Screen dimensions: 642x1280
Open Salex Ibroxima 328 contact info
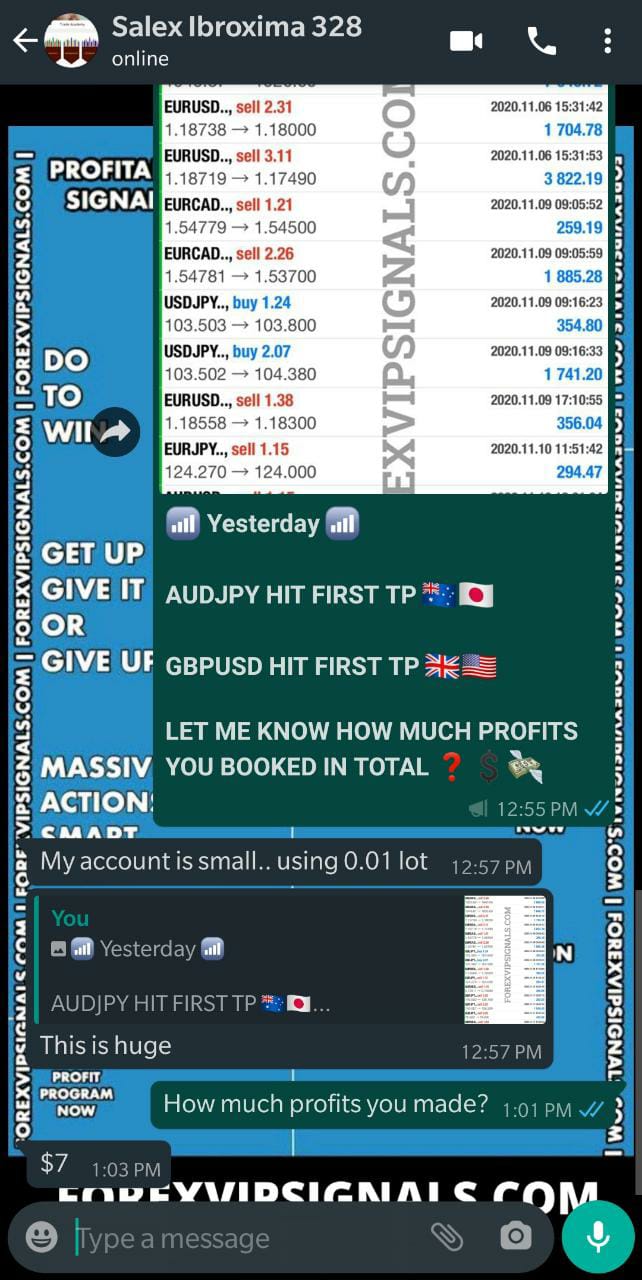[x=236, y=41]
